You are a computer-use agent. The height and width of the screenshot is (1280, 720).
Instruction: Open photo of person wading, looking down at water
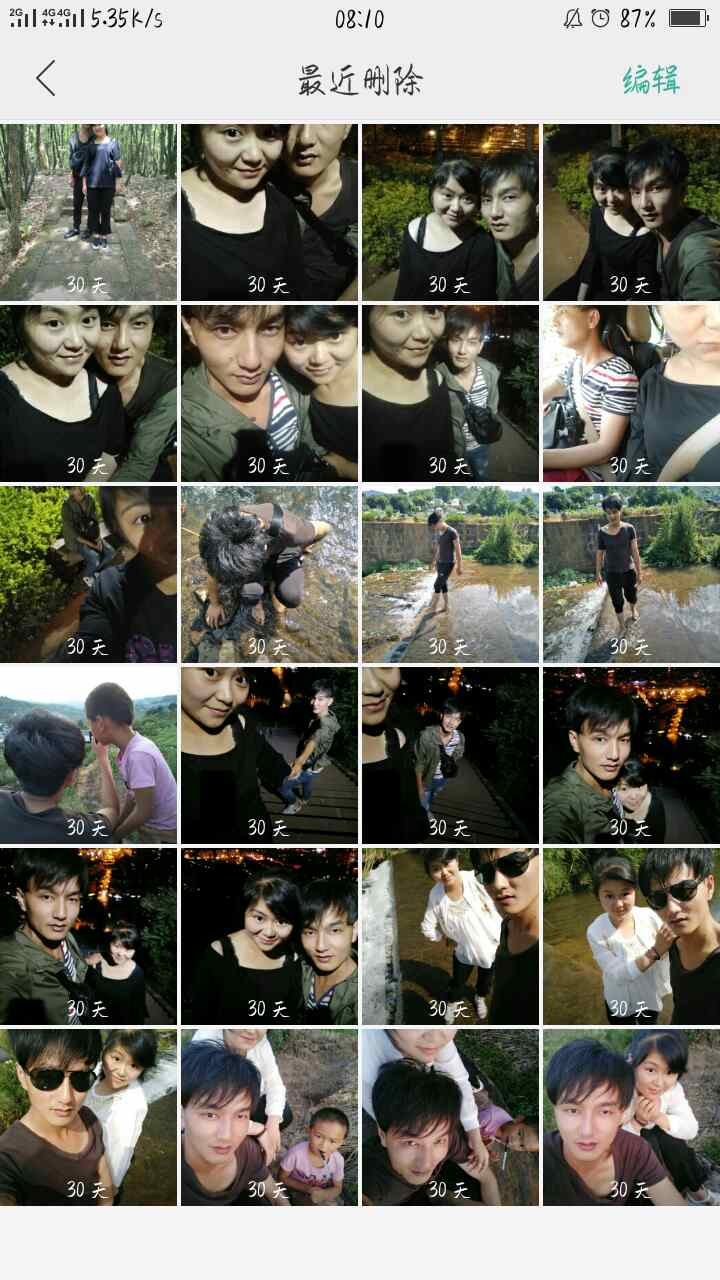click(450, 573)
